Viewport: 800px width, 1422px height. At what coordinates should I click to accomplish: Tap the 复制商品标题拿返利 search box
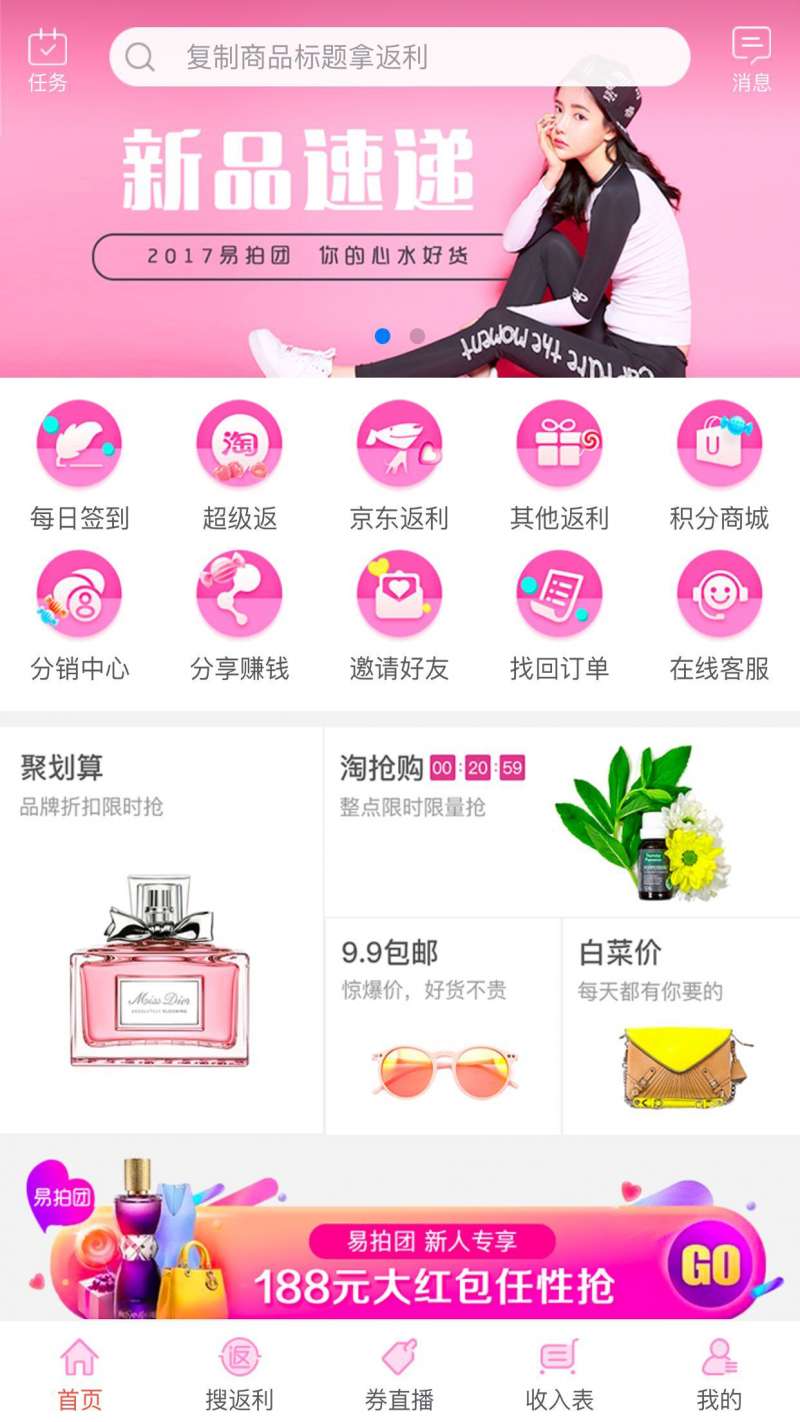(x=400, y=57)
